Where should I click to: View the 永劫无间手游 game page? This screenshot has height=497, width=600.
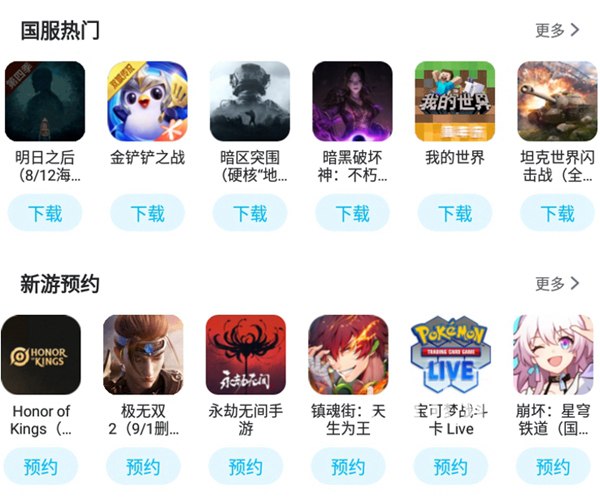pyautogui.click(x=245, y=355)
